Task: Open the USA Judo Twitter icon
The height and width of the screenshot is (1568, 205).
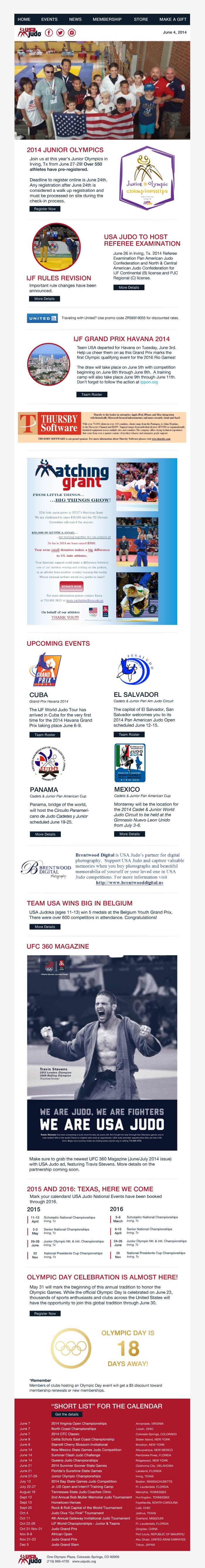Action: point(60,32)
